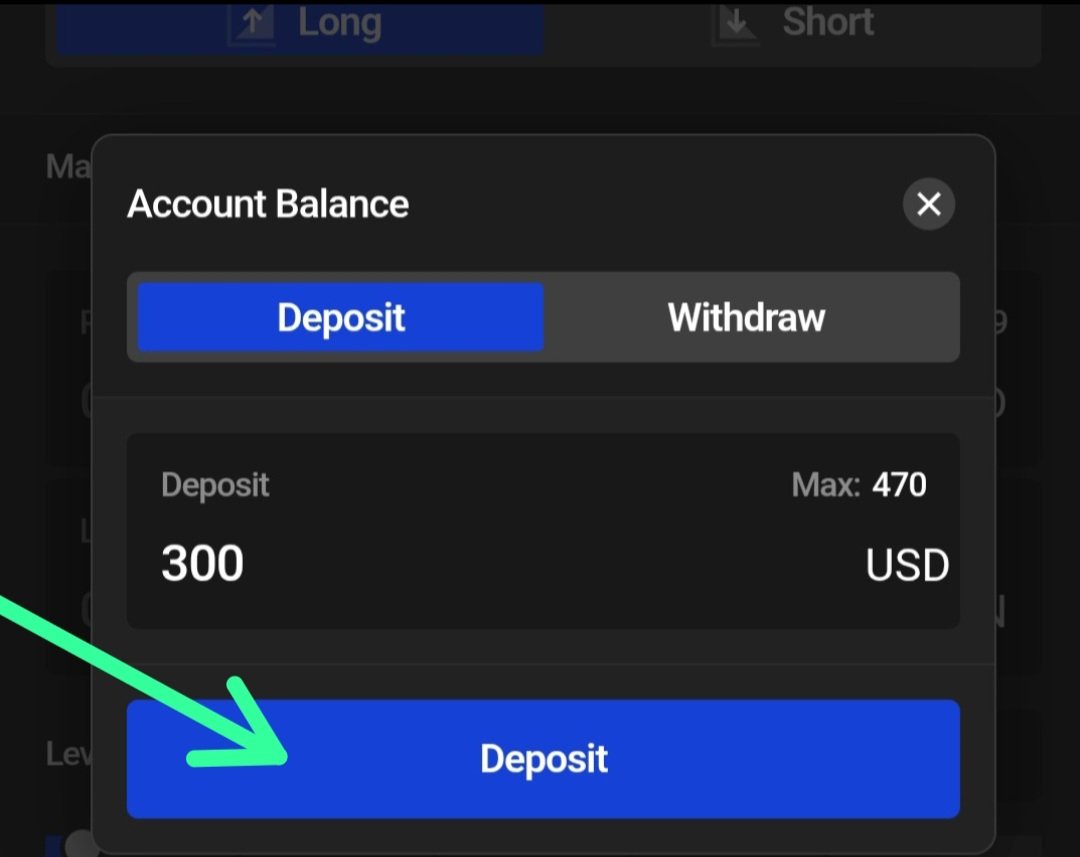Viewport: 1080px width, 857px height.
Task: Select the Deposit tab
Action: [341, 318]
